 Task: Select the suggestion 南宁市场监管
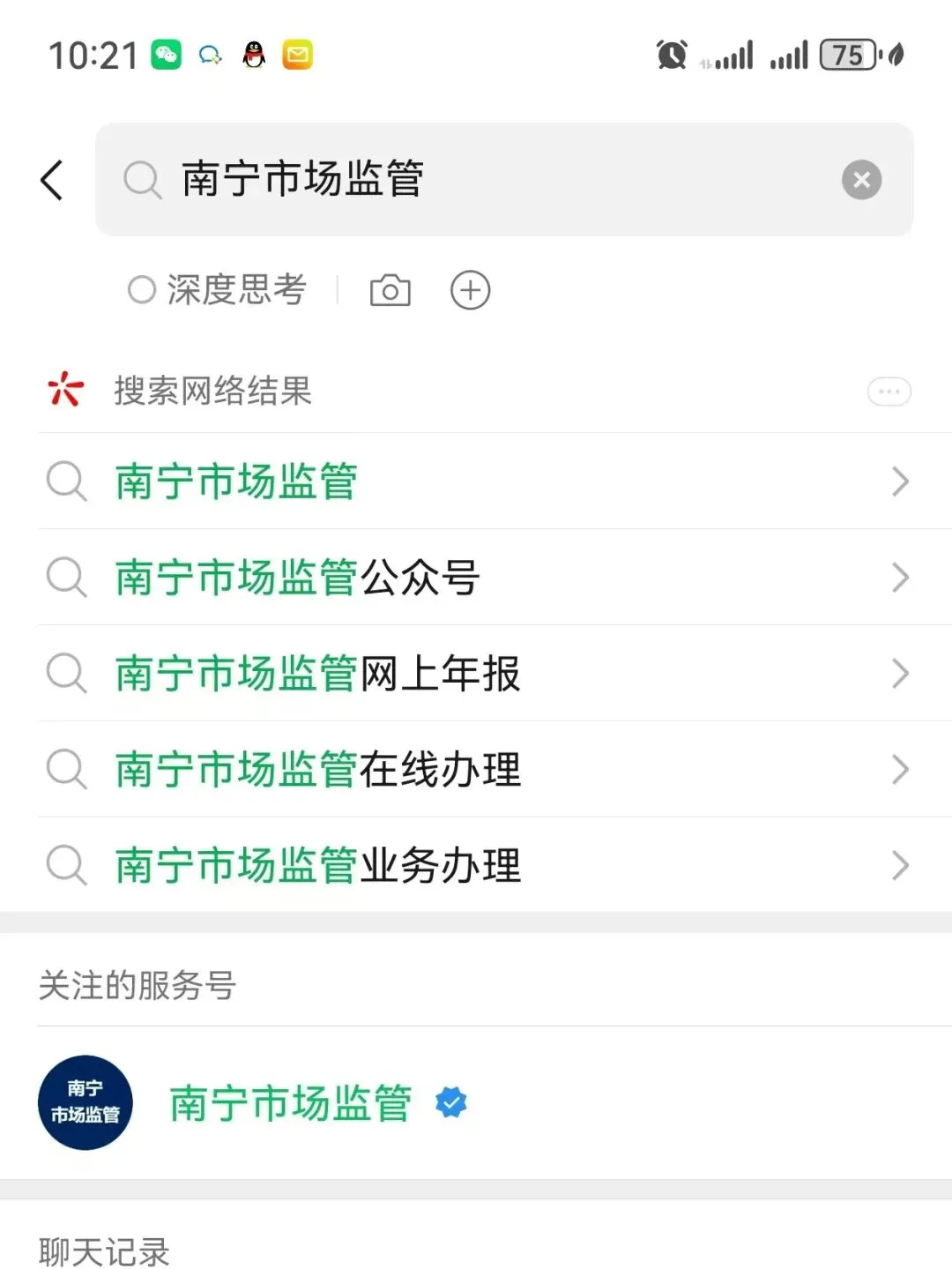(x=476, y=481)
